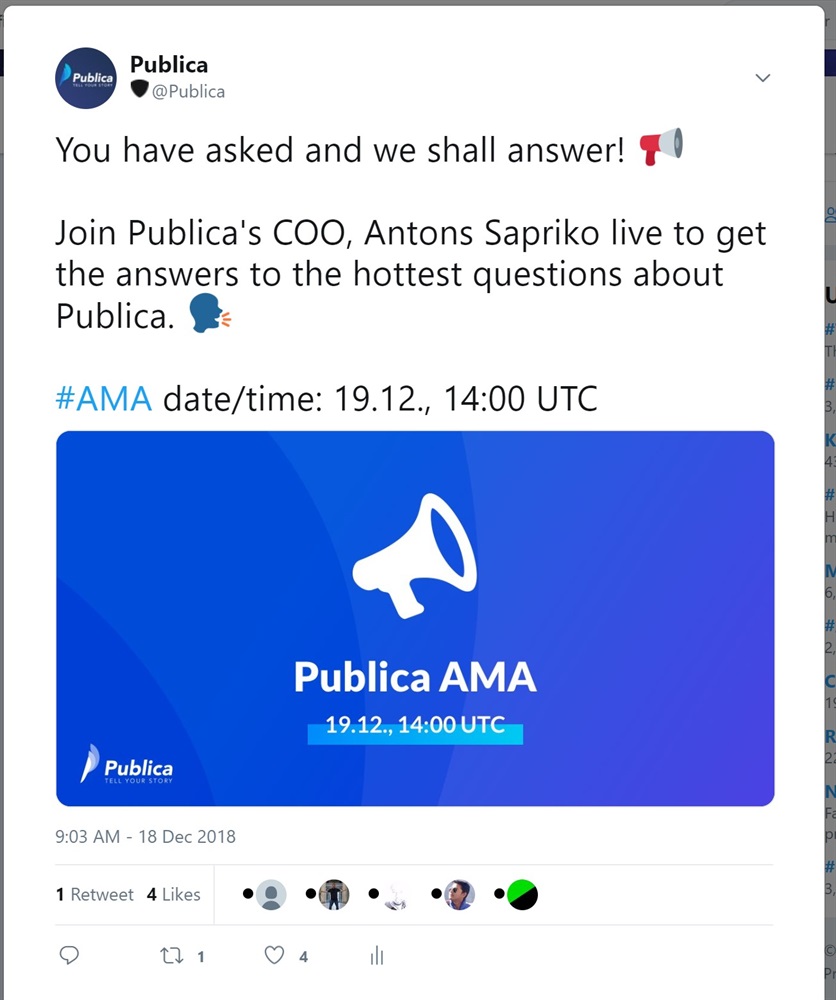
Task: Open the @Publica handle link
Action: coord(187,92)
